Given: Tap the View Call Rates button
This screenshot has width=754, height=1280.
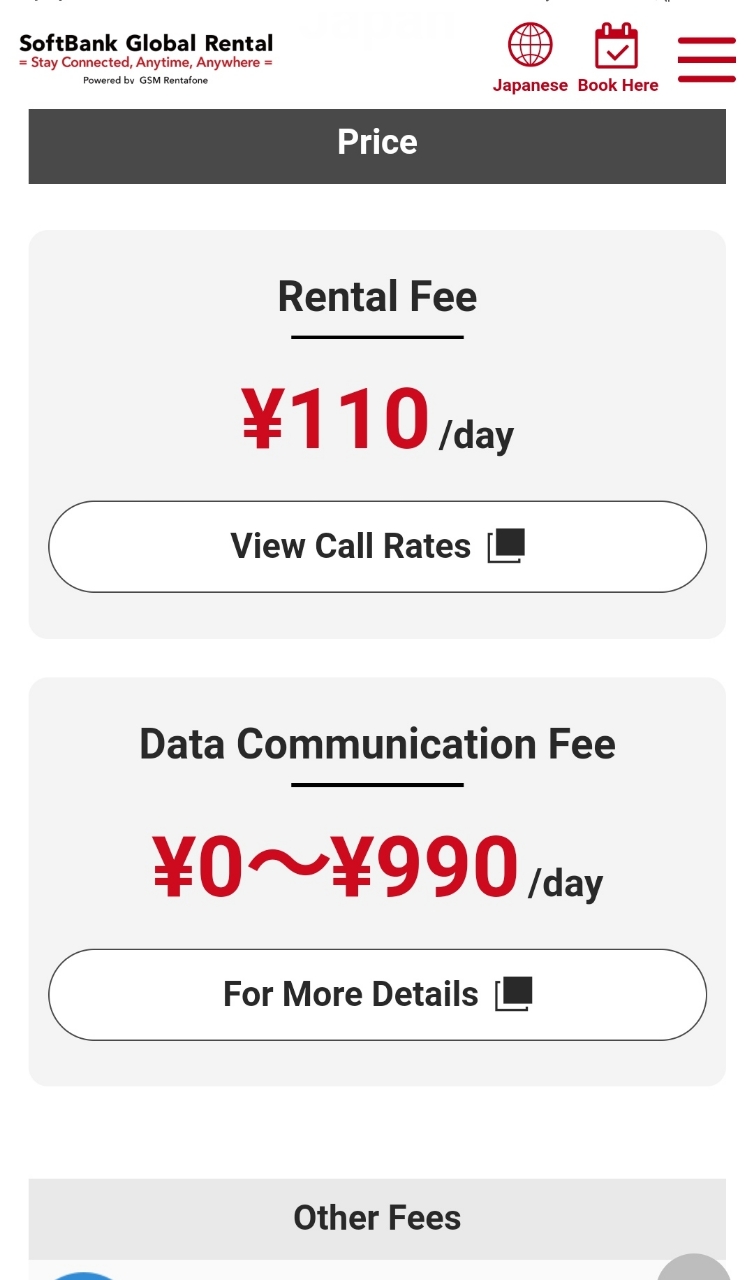Looking at the screenshot, I should click(377, 546).
